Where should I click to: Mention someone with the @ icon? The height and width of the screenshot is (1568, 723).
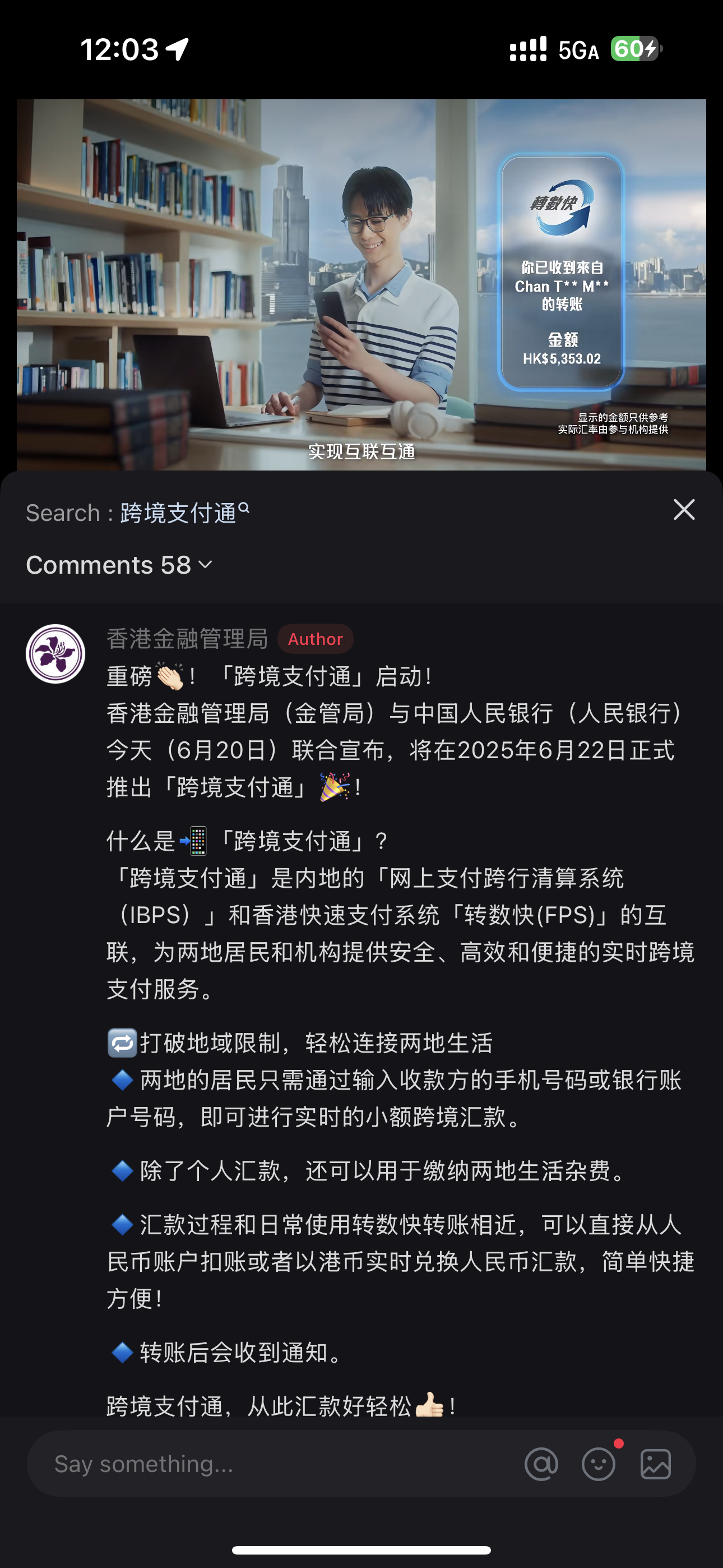(x=541, y=1463)
